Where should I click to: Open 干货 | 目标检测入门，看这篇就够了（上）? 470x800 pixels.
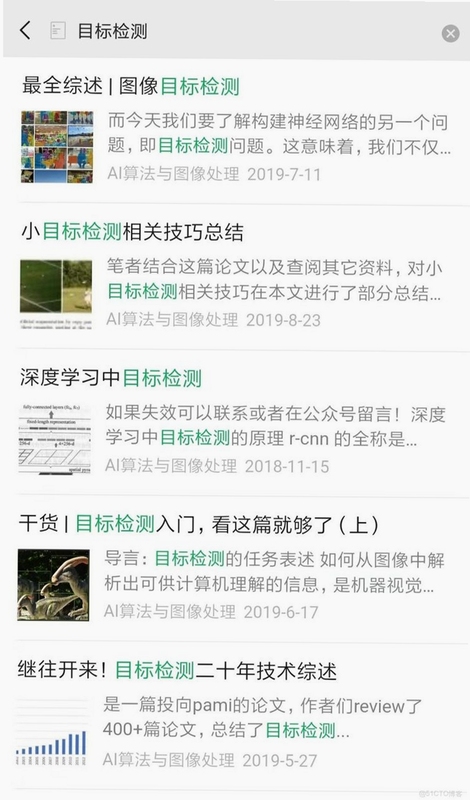[x=236, y=569]
